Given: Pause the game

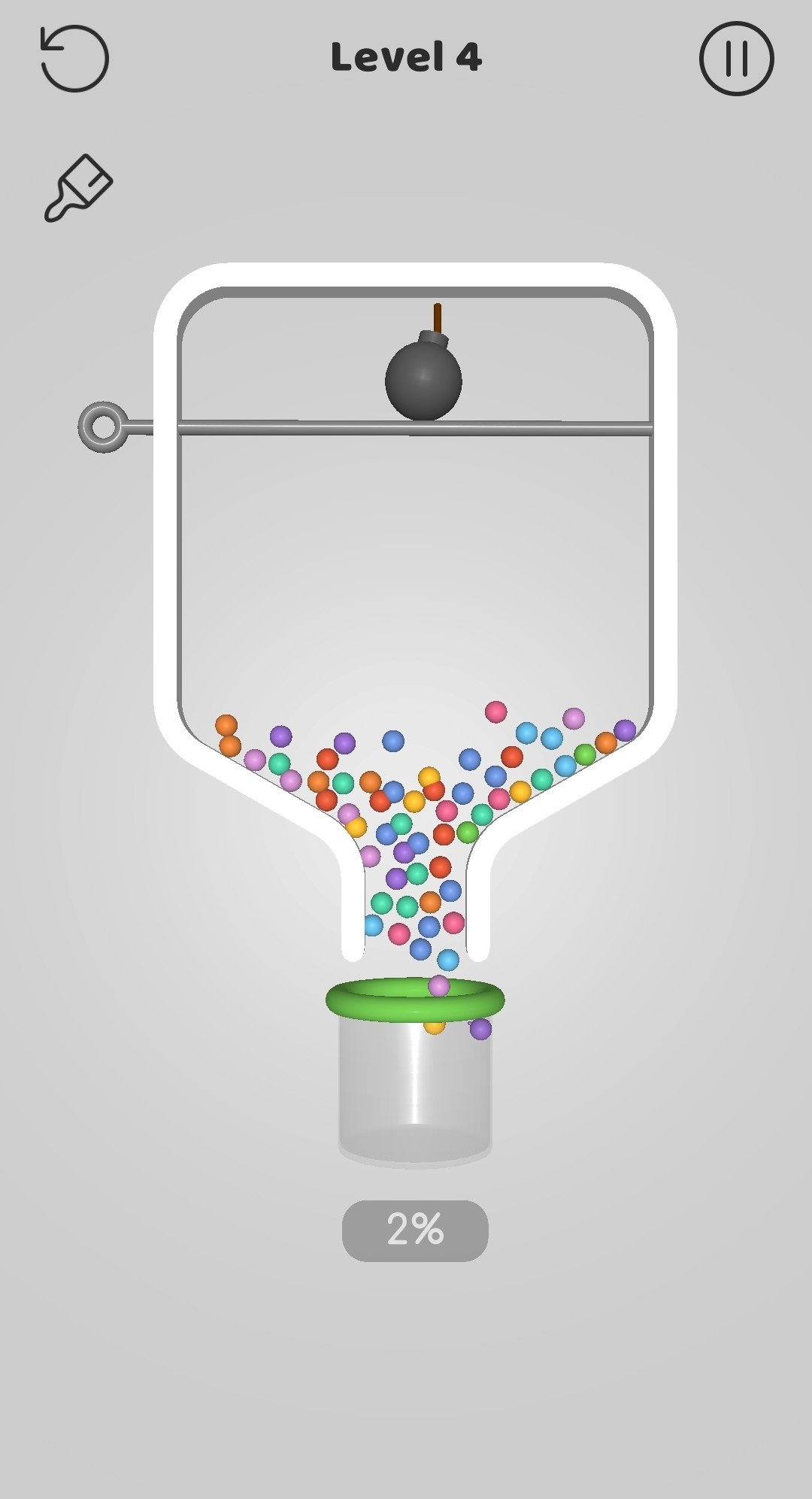Looking at the screenshot, I should pyautogui.click(x=736, y=59).
